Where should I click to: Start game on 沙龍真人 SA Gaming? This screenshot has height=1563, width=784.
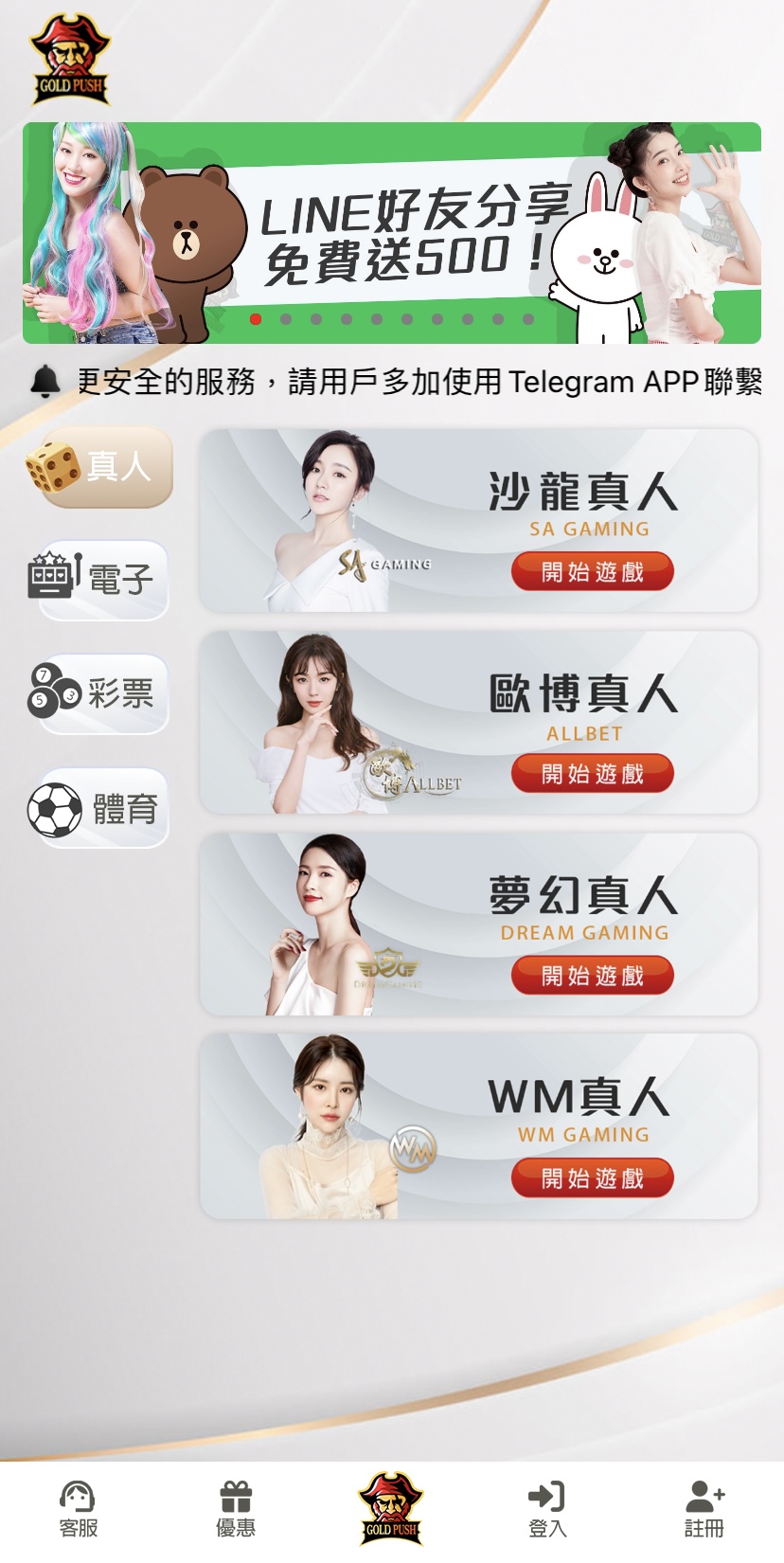(592, 571)
